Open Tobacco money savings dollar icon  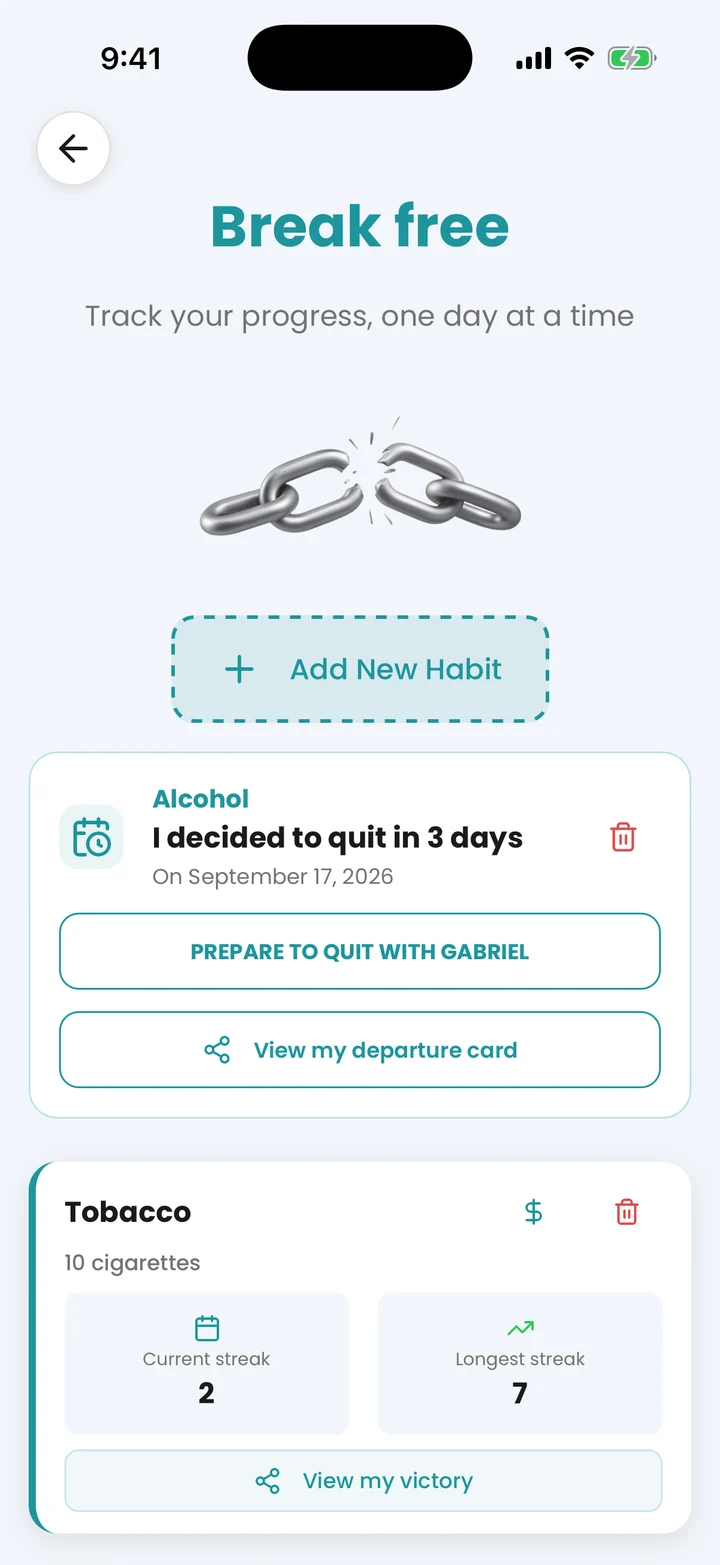point(534,1212)
